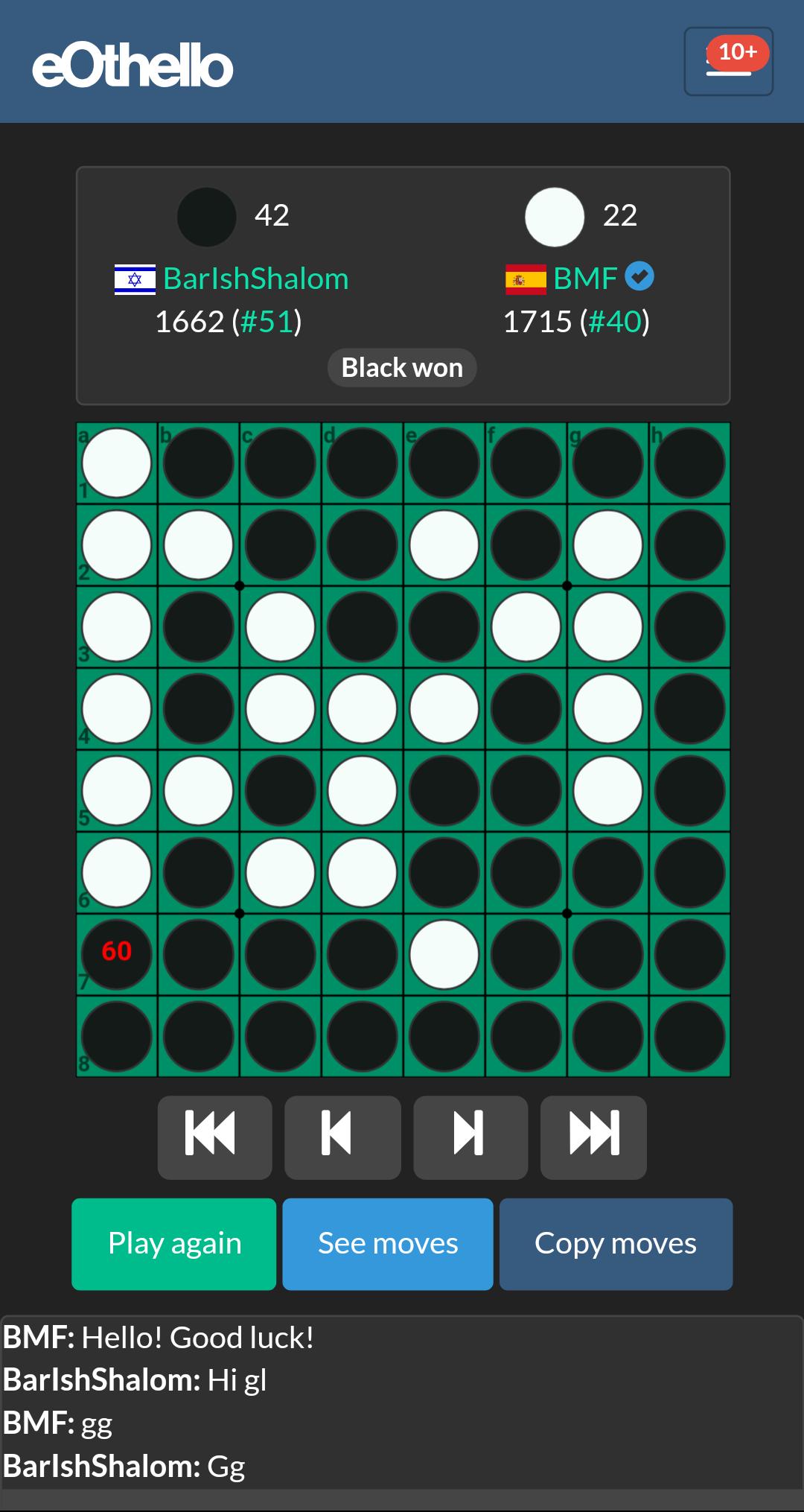
Task: Go to the eOthello home page
Action: (133, 66)
